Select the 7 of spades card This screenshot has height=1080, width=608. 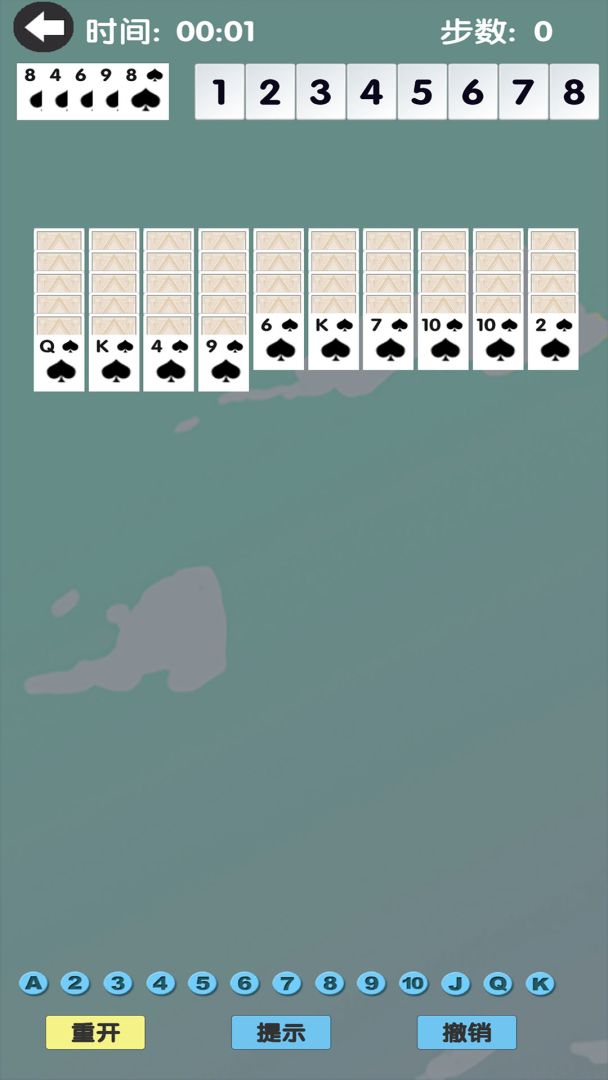click(x=389, y=341)
